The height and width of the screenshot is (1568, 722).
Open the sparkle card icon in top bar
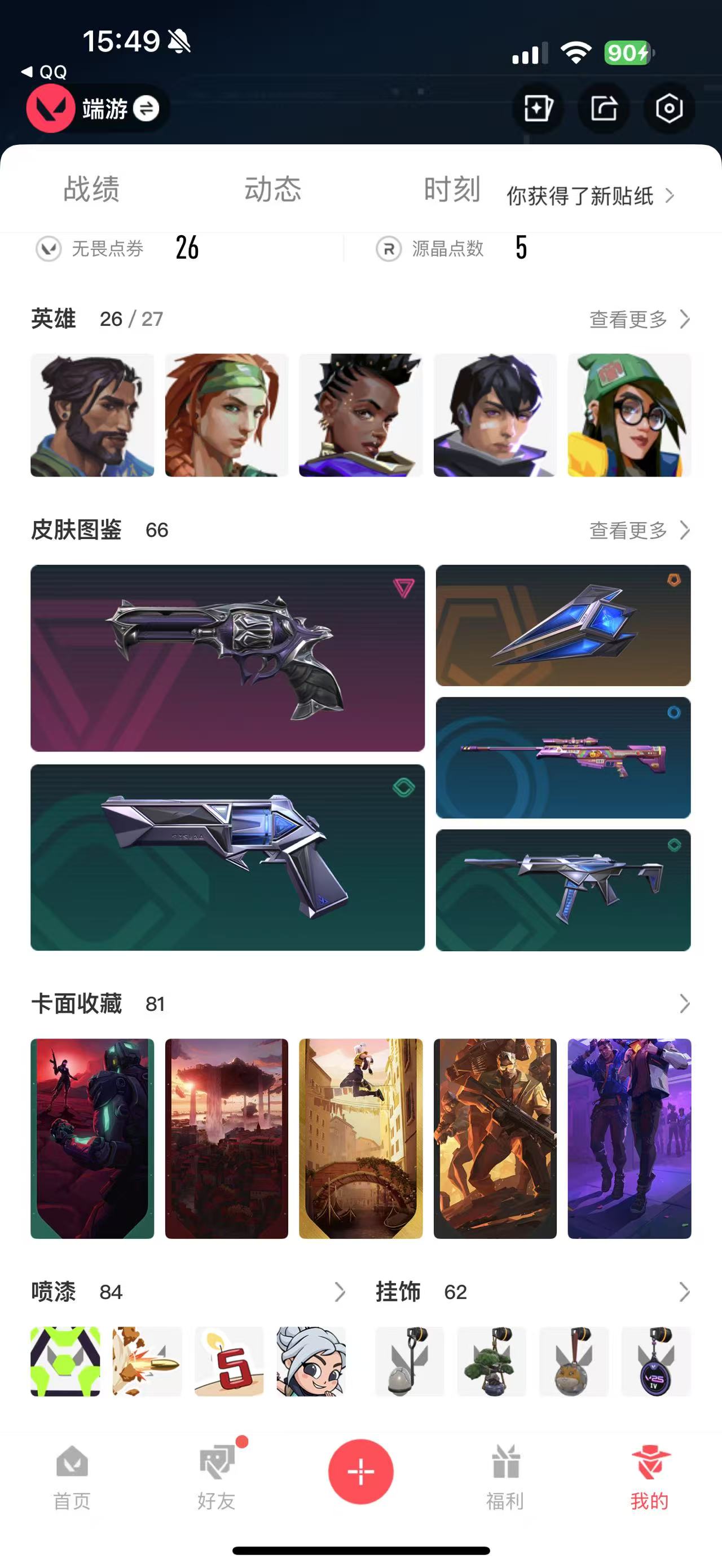coord(538,109)
